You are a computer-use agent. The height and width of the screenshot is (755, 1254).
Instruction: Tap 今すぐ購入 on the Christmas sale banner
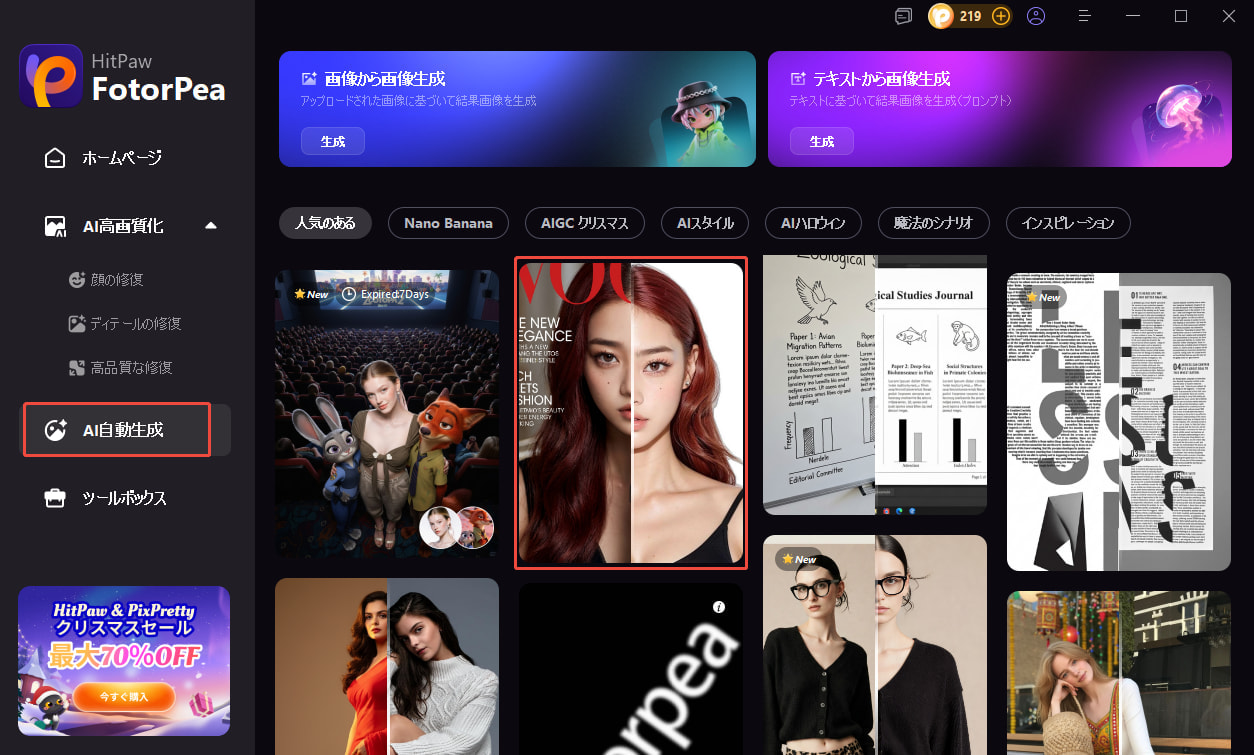[x=124, y=697]
